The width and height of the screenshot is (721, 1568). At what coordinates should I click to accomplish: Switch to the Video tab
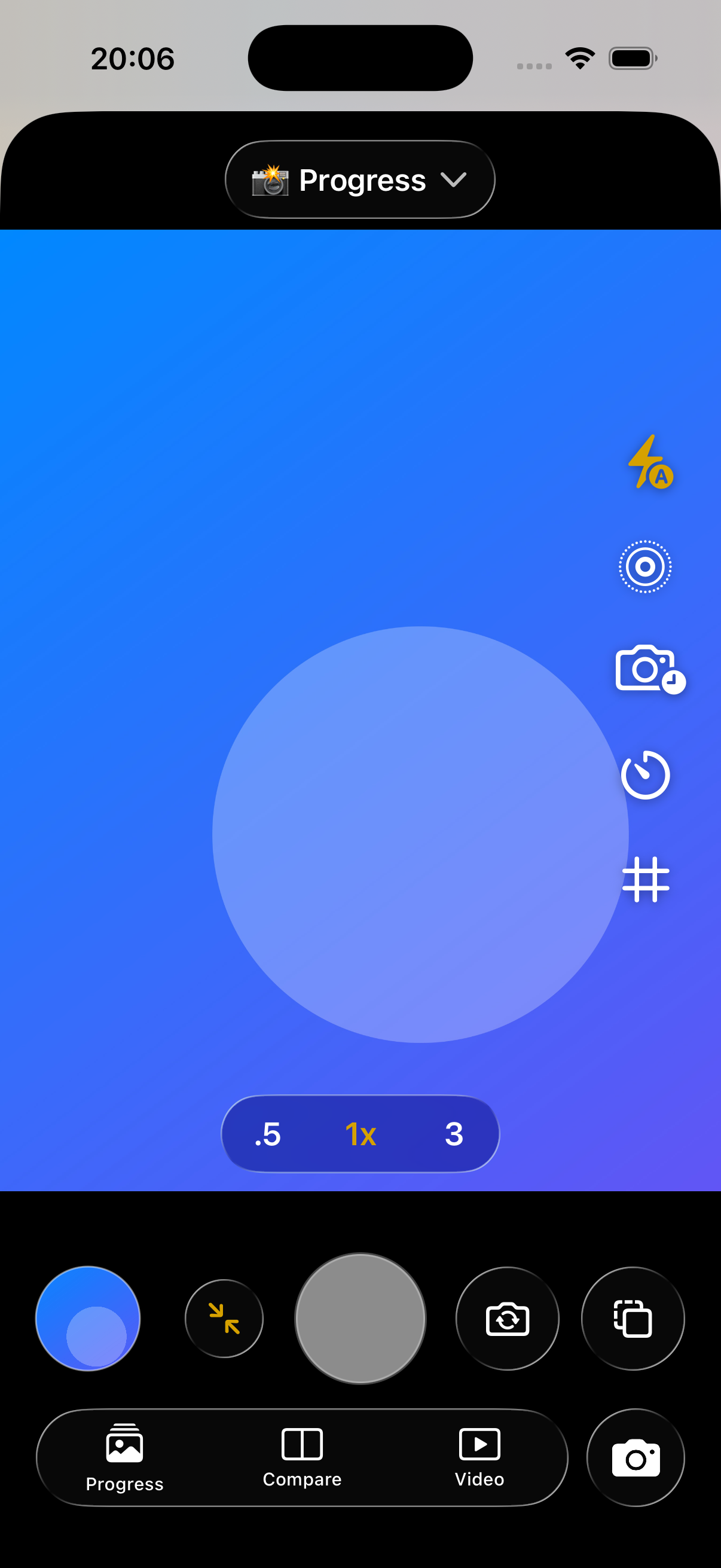coord(479,1458)
